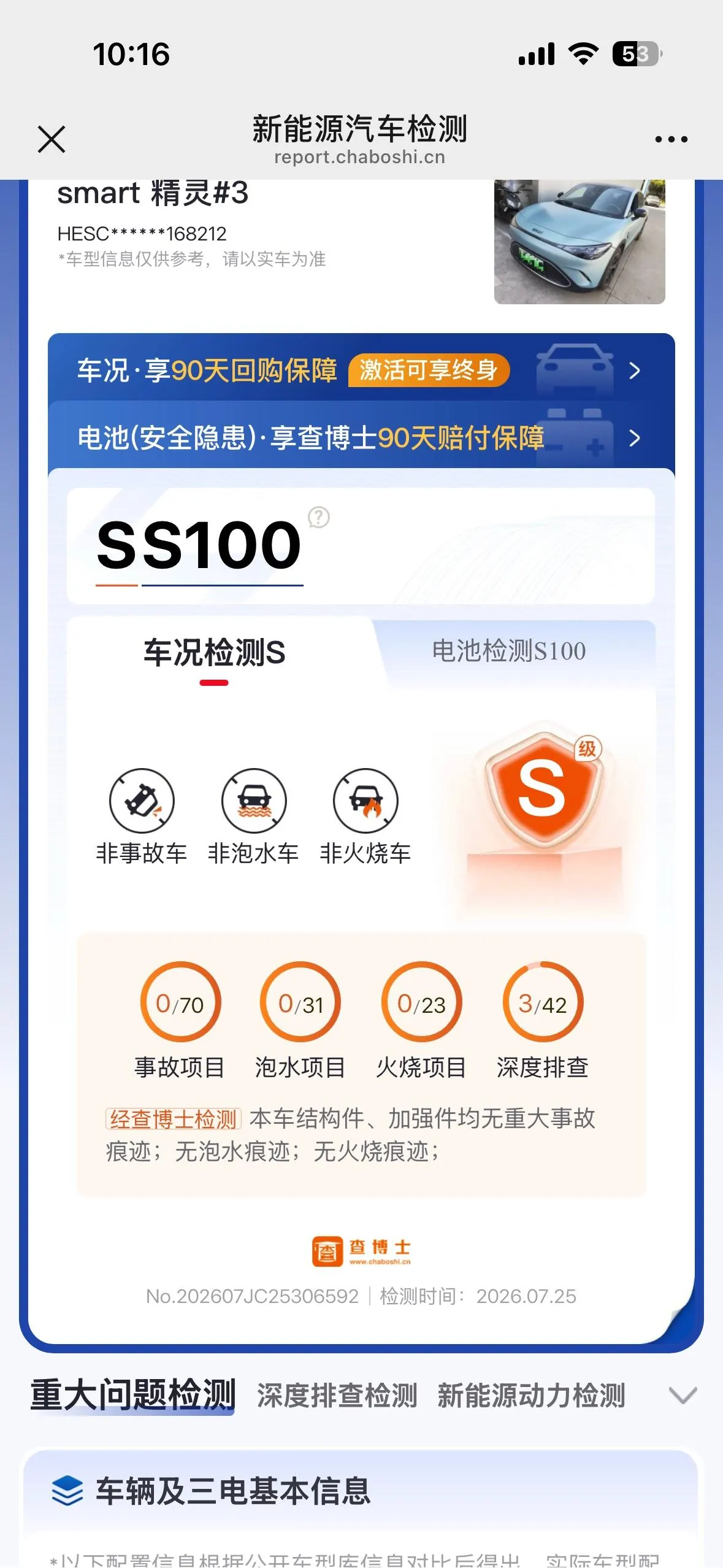This screenshot has width=723, height=1568.
Task: Tap the question mark beside SS100
Action: [x=318, y=517]
